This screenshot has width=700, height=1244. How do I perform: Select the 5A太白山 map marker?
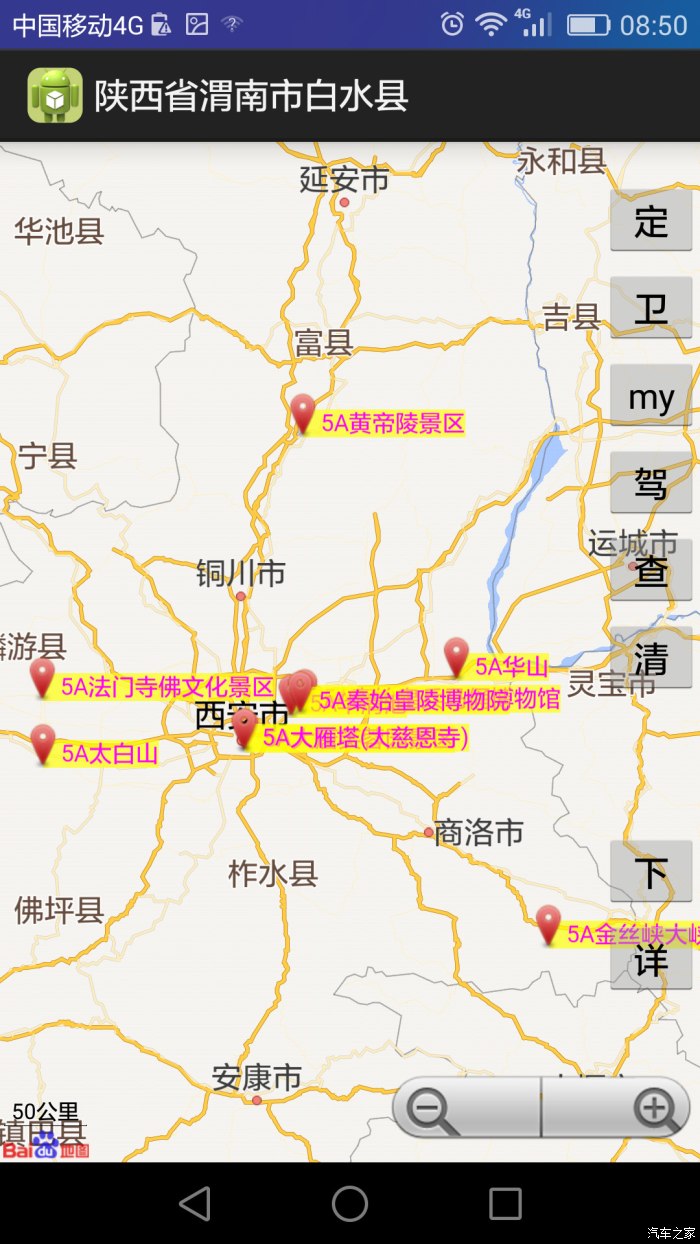[x=41, y=743]
